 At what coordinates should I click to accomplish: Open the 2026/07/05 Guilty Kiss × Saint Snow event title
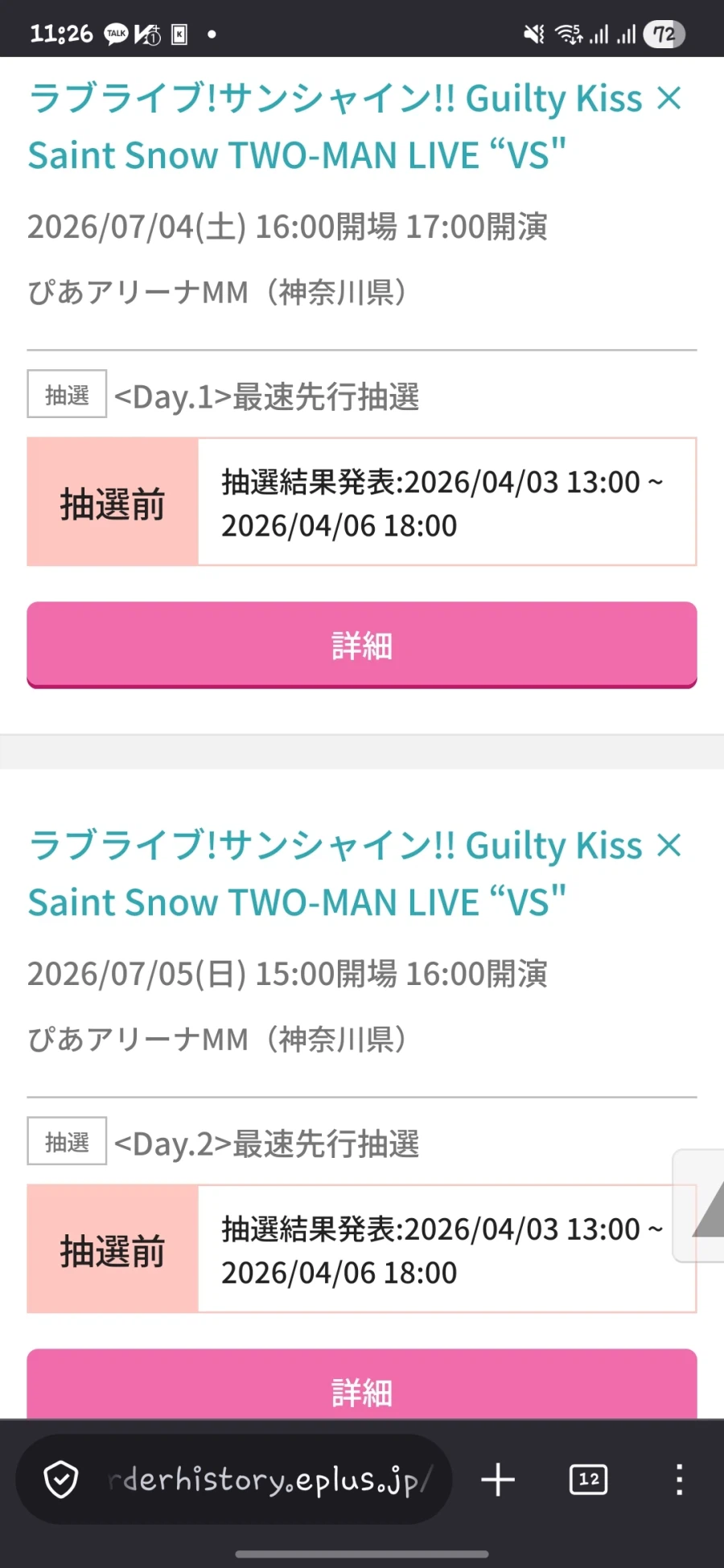click(354, 874)
